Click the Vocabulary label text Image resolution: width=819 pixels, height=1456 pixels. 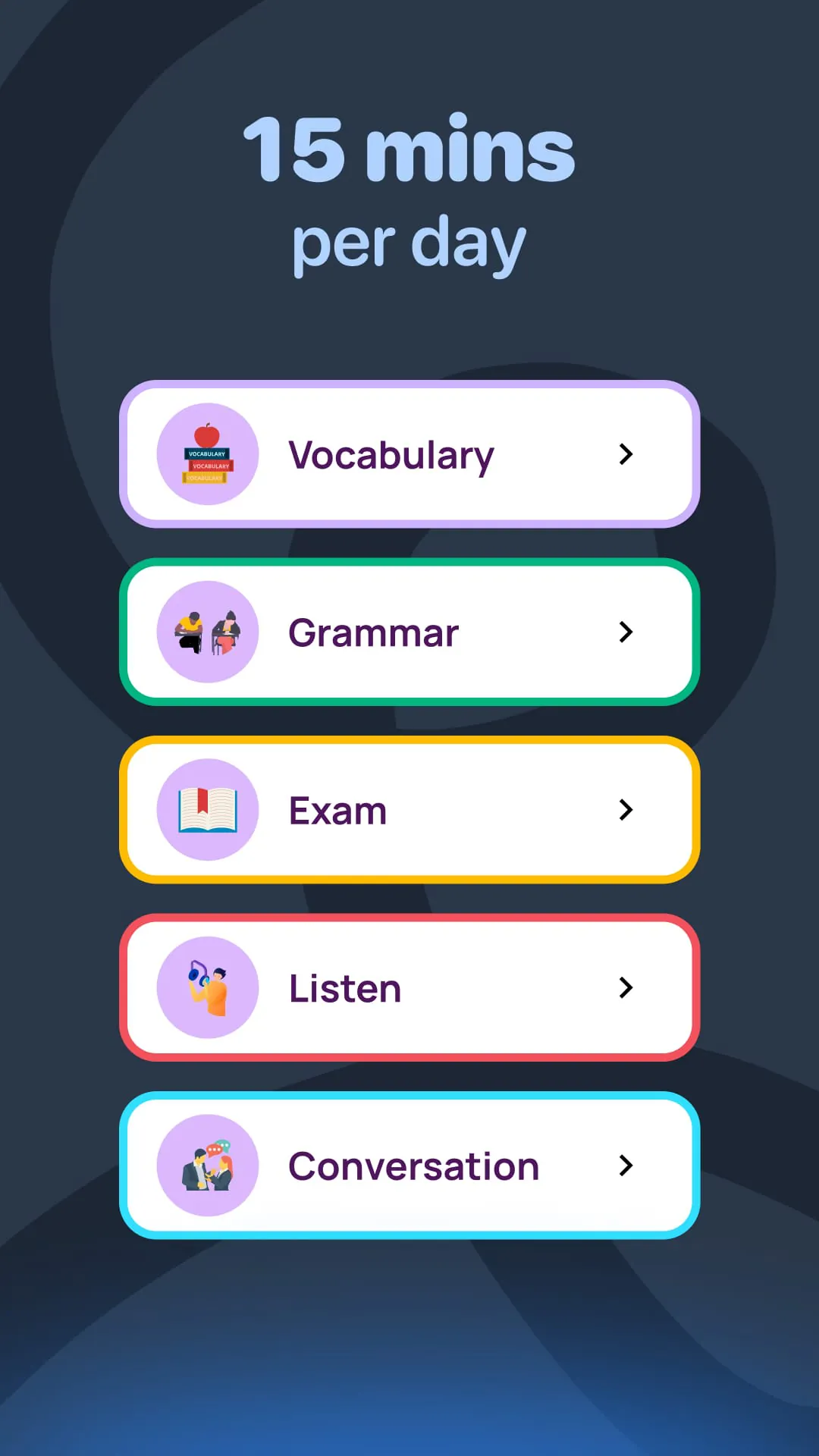pyautogui.click(x=391, y=453)
